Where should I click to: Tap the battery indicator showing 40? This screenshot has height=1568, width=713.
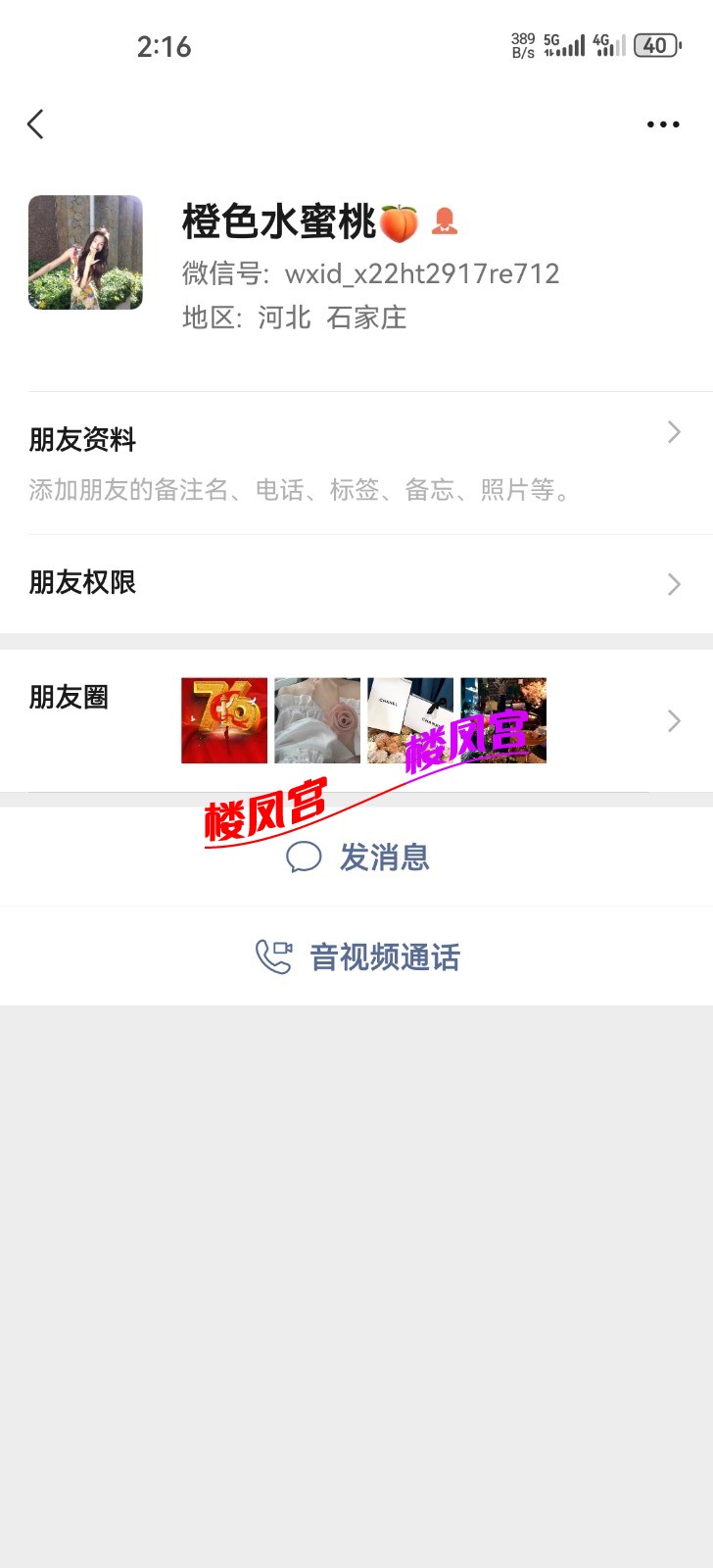point(654,45)
